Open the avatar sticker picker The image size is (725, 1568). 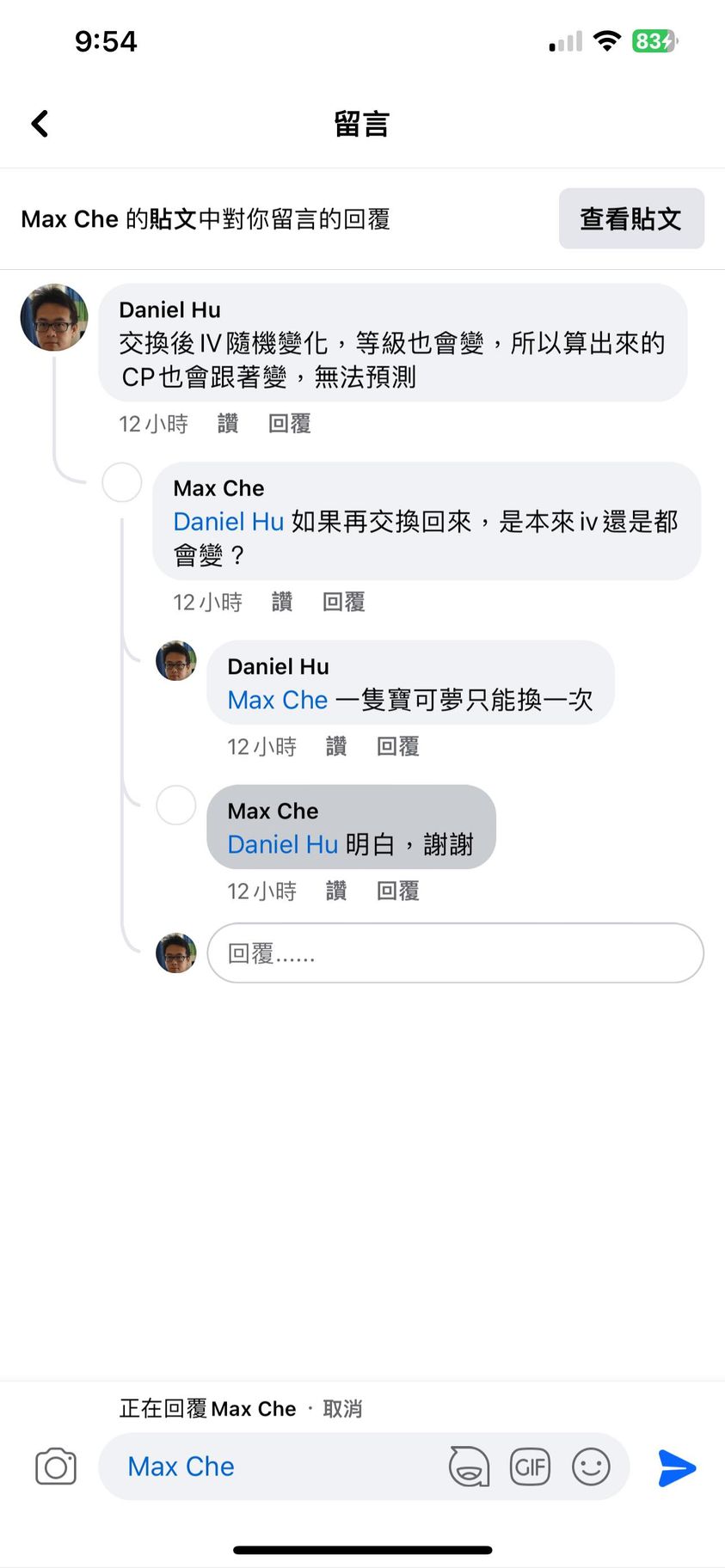coord(469,1467)
